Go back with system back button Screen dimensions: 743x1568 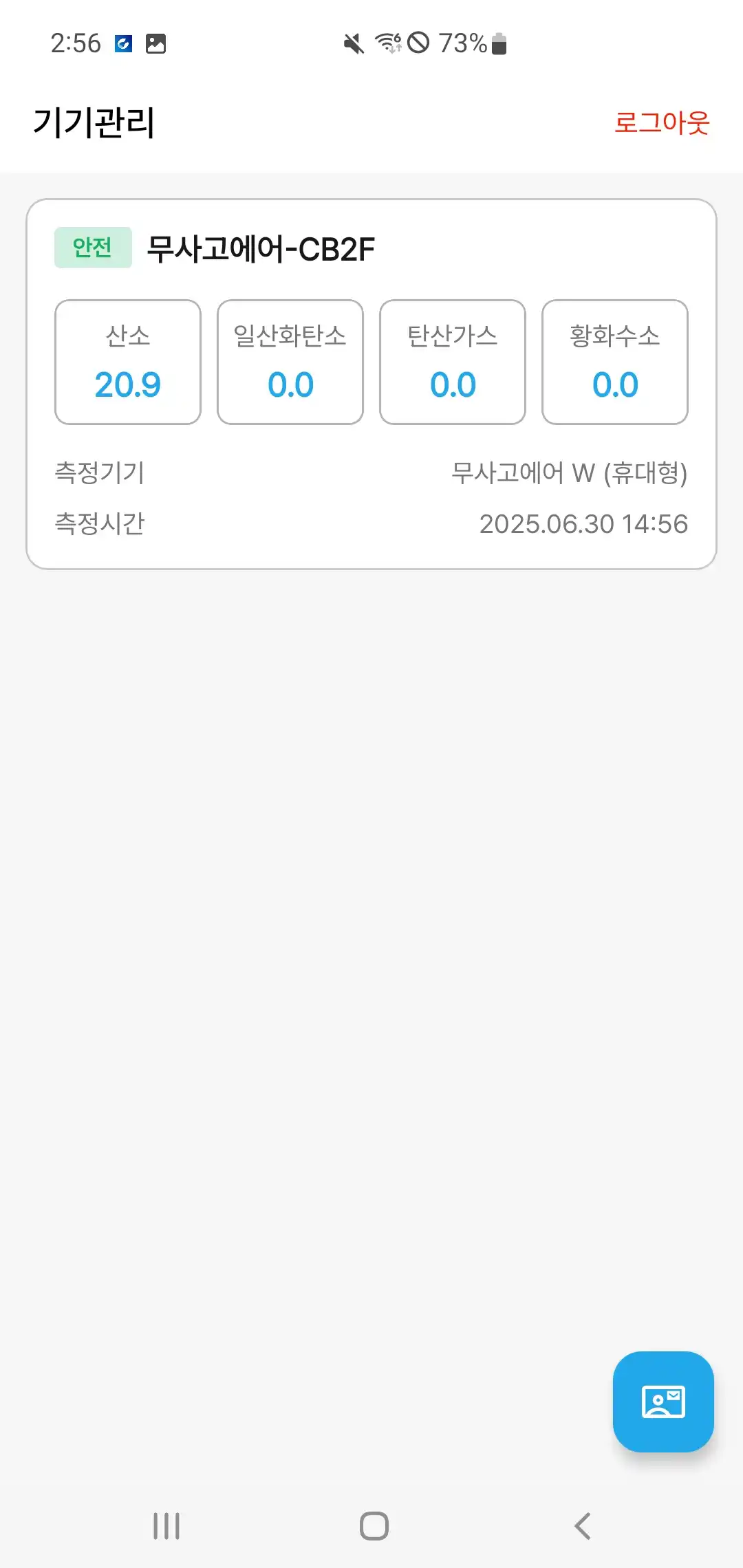point(582,1525)
